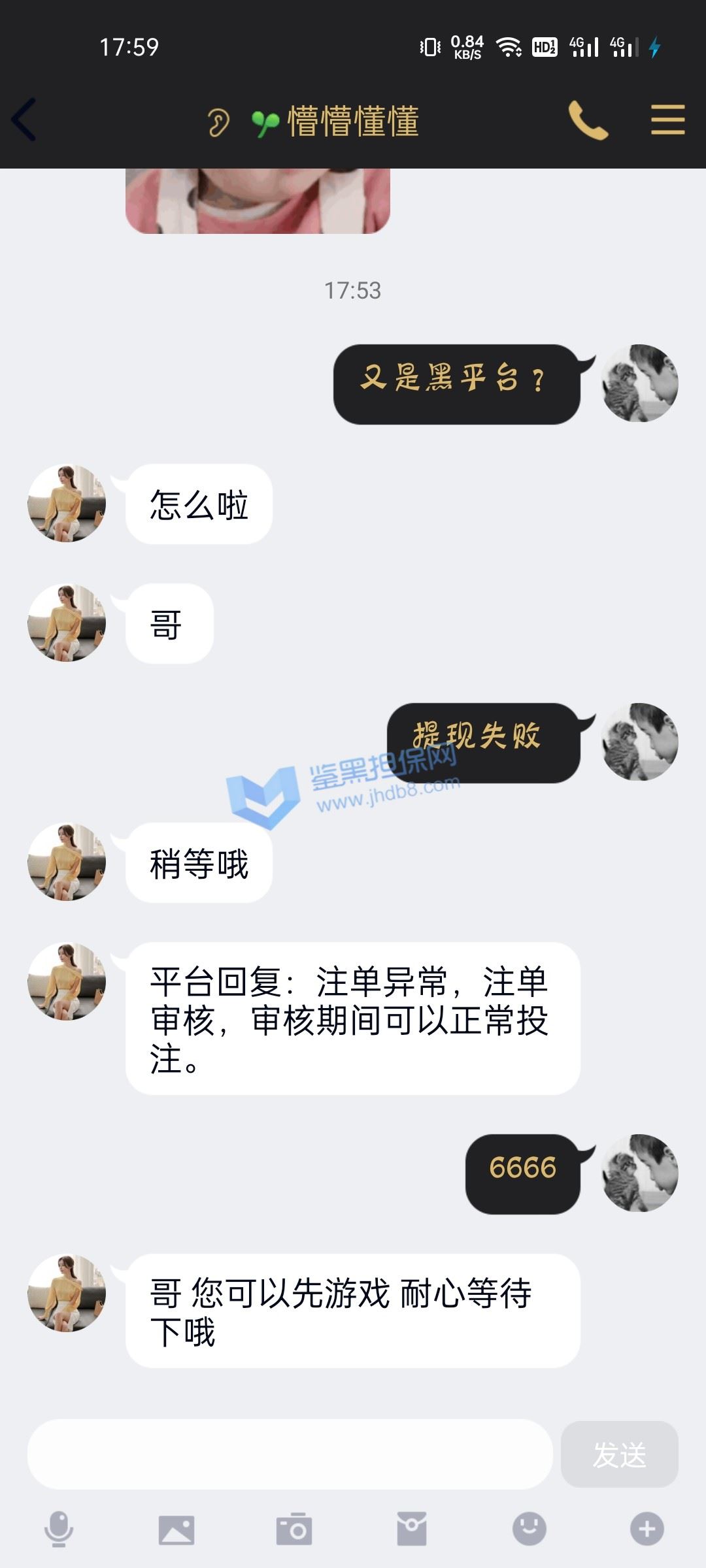This screenshot has height=1568, width=706.
Task: Open the photo gallery picker
Action: (x=176, y=1529)
